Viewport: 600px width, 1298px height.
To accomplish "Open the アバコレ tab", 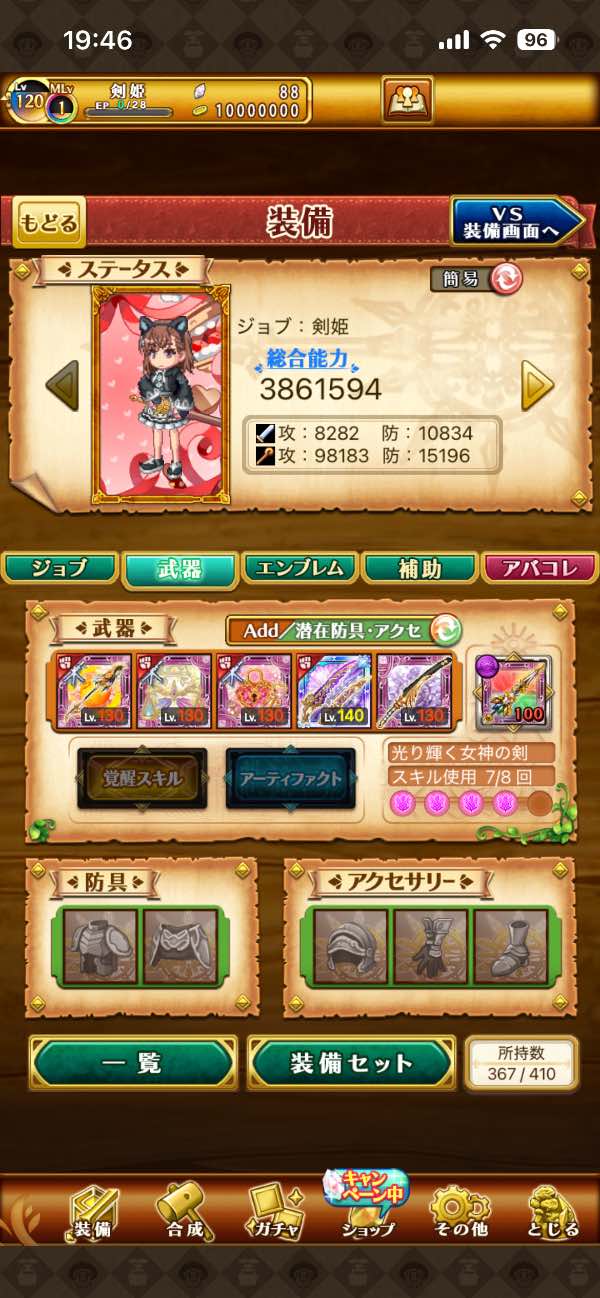I will [538, 569].
